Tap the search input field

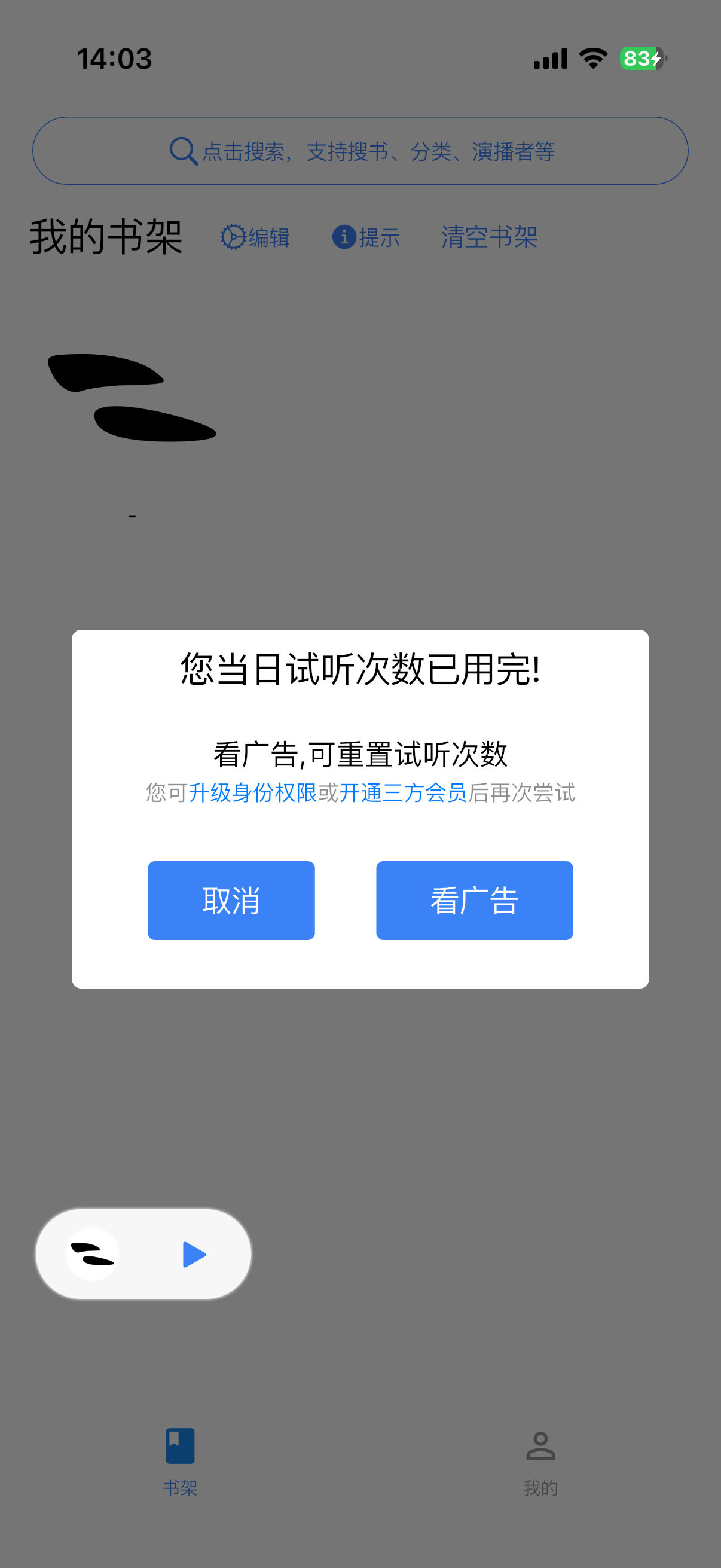pos(360,150)
